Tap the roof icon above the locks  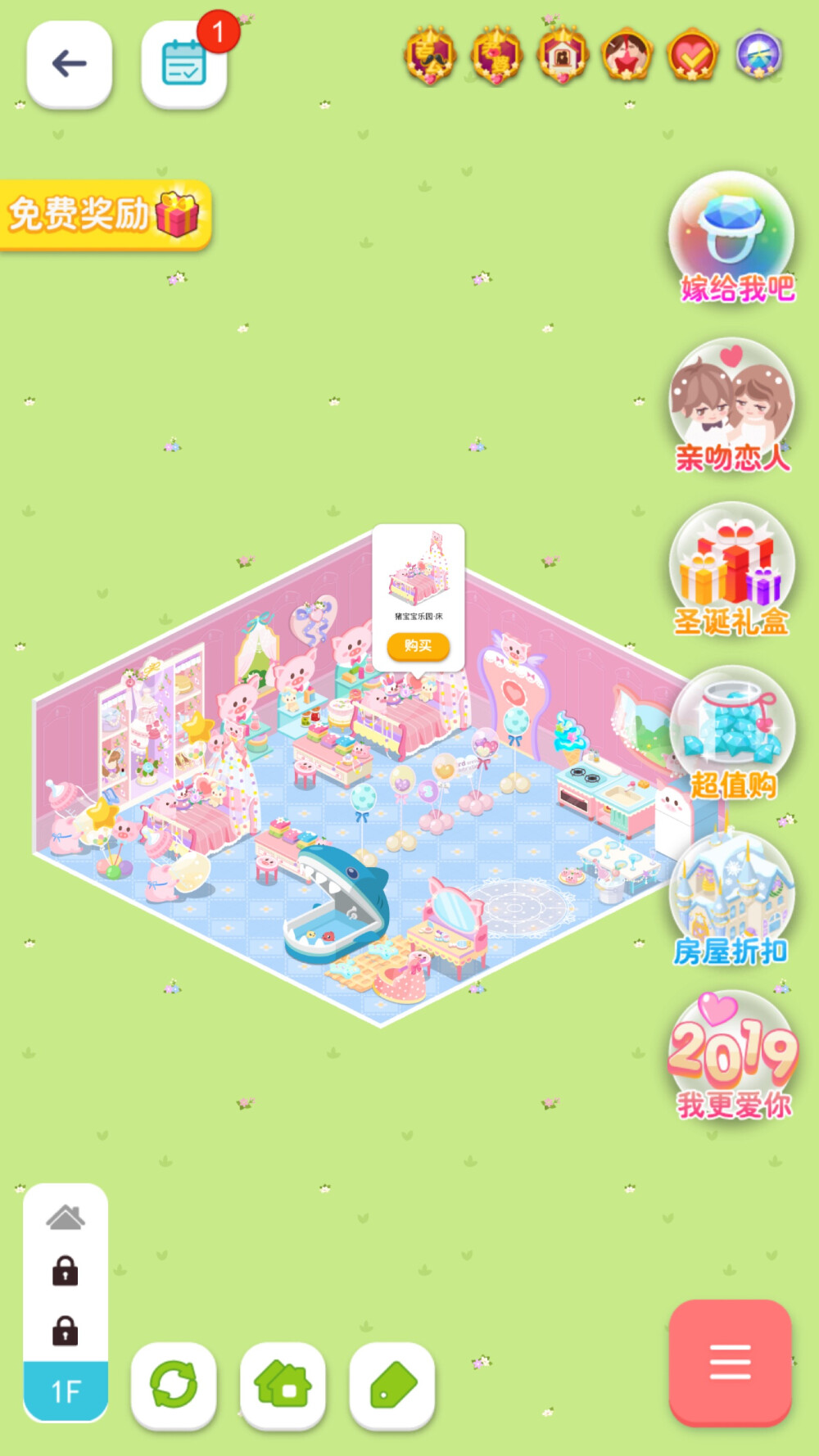tap(66, 1218)
